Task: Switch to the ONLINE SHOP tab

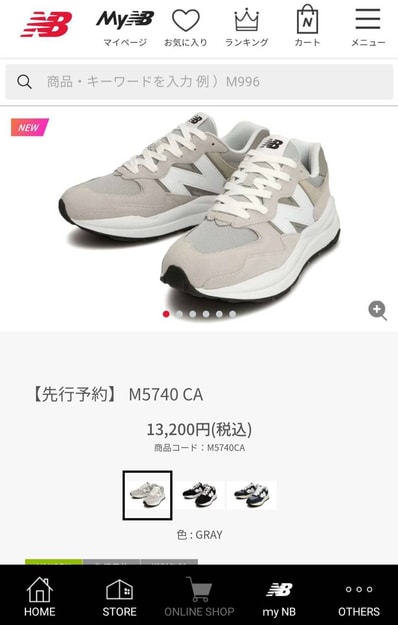Action: [199, 596]
